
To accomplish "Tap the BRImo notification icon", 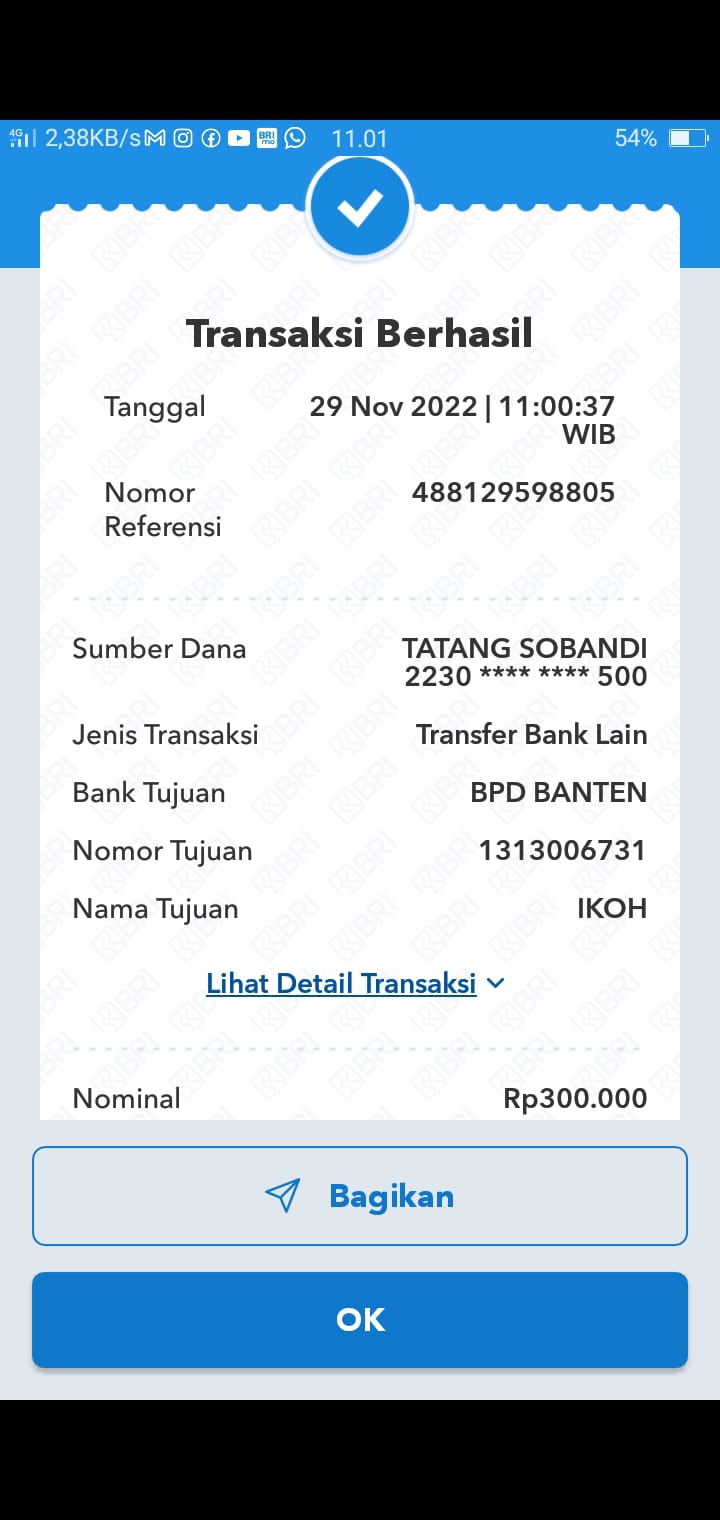I will click(x=267, y=138).
